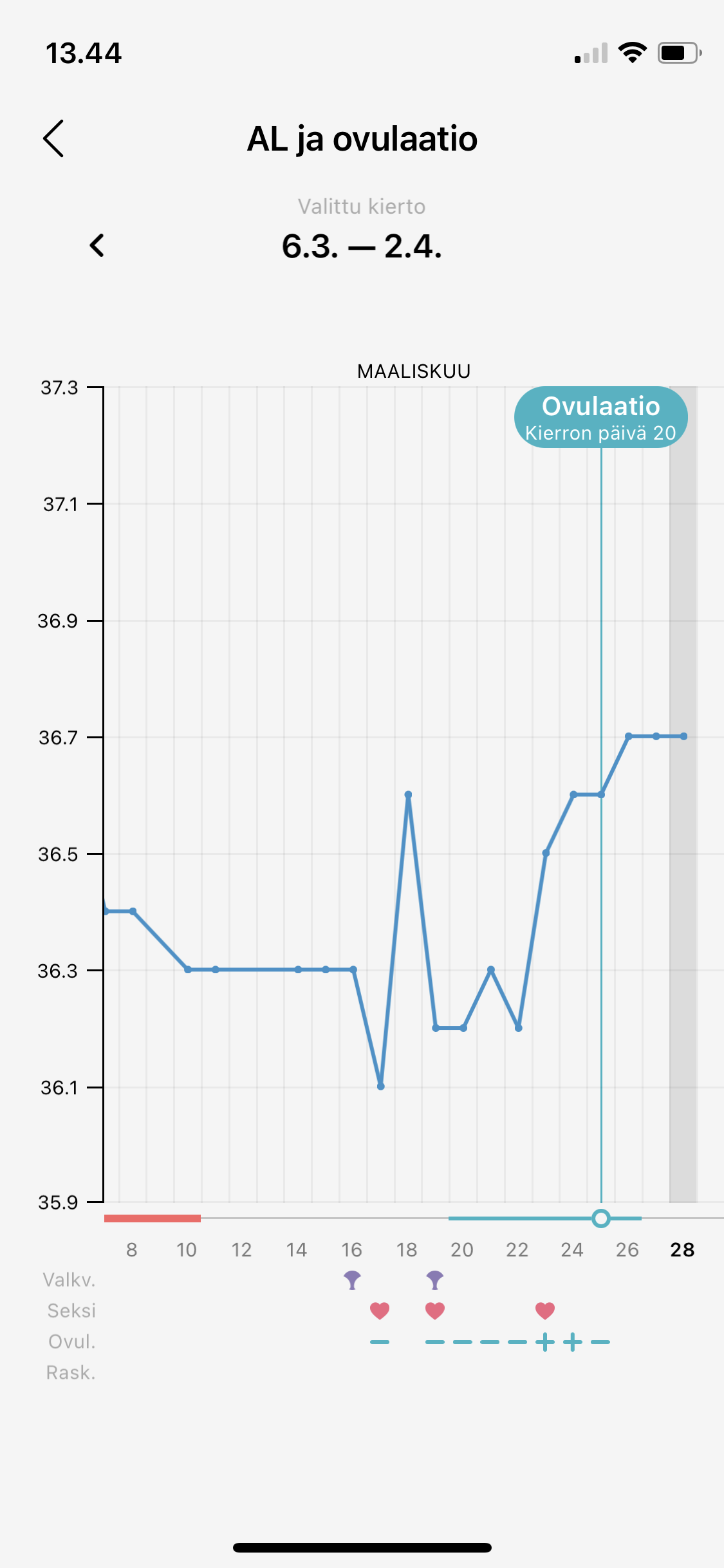Tap the Ovulaatio cycle day 20 bubble
Image resolution: width=724 pixels, height=1568 pixels.
(x=600, y=417)
